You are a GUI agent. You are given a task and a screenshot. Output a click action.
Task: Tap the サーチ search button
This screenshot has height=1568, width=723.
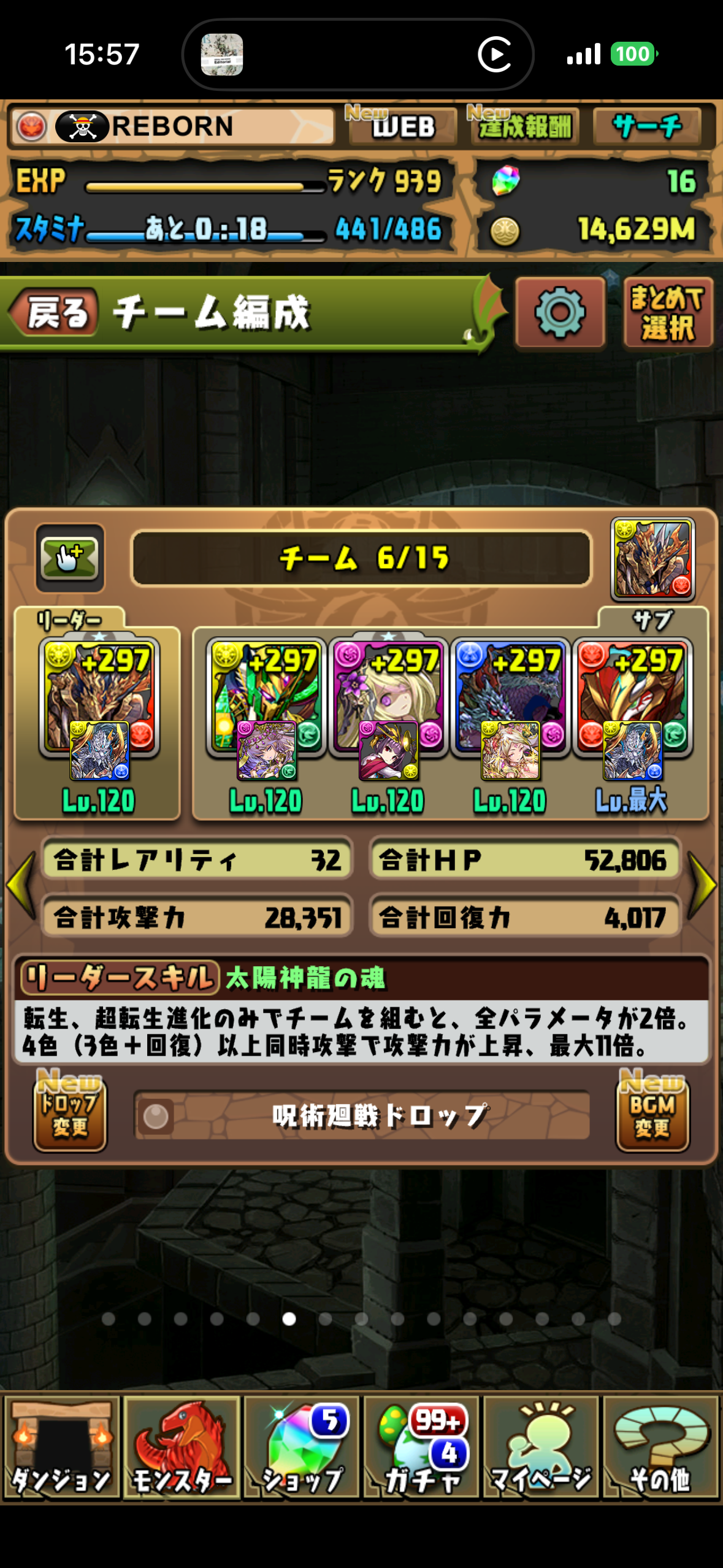tap(647, 126)
